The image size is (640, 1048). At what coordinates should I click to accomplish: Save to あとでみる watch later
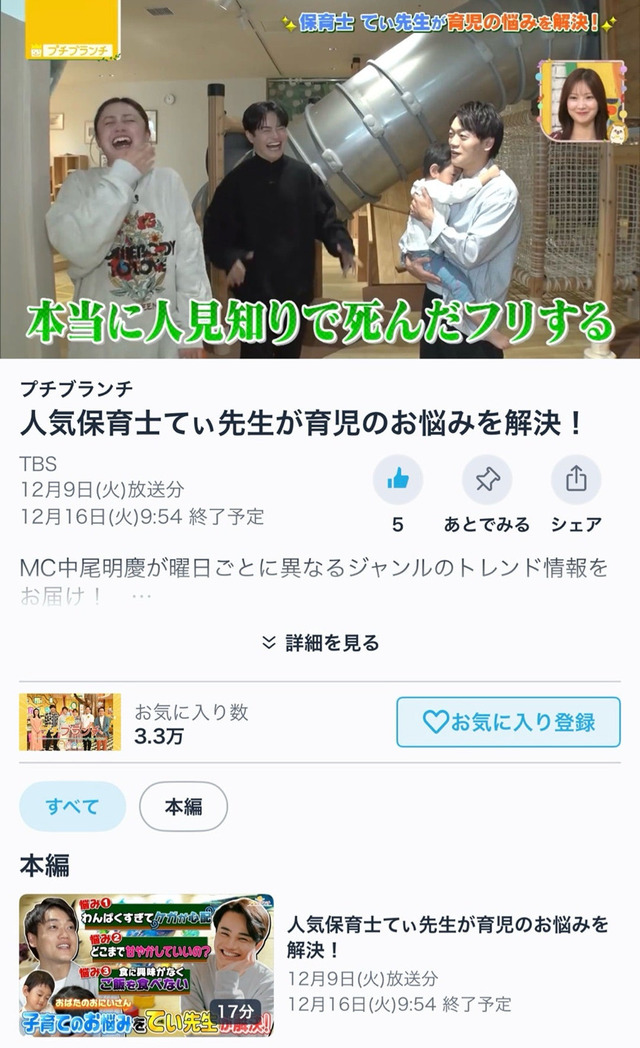pyautogui.click(x=487, y=480)
